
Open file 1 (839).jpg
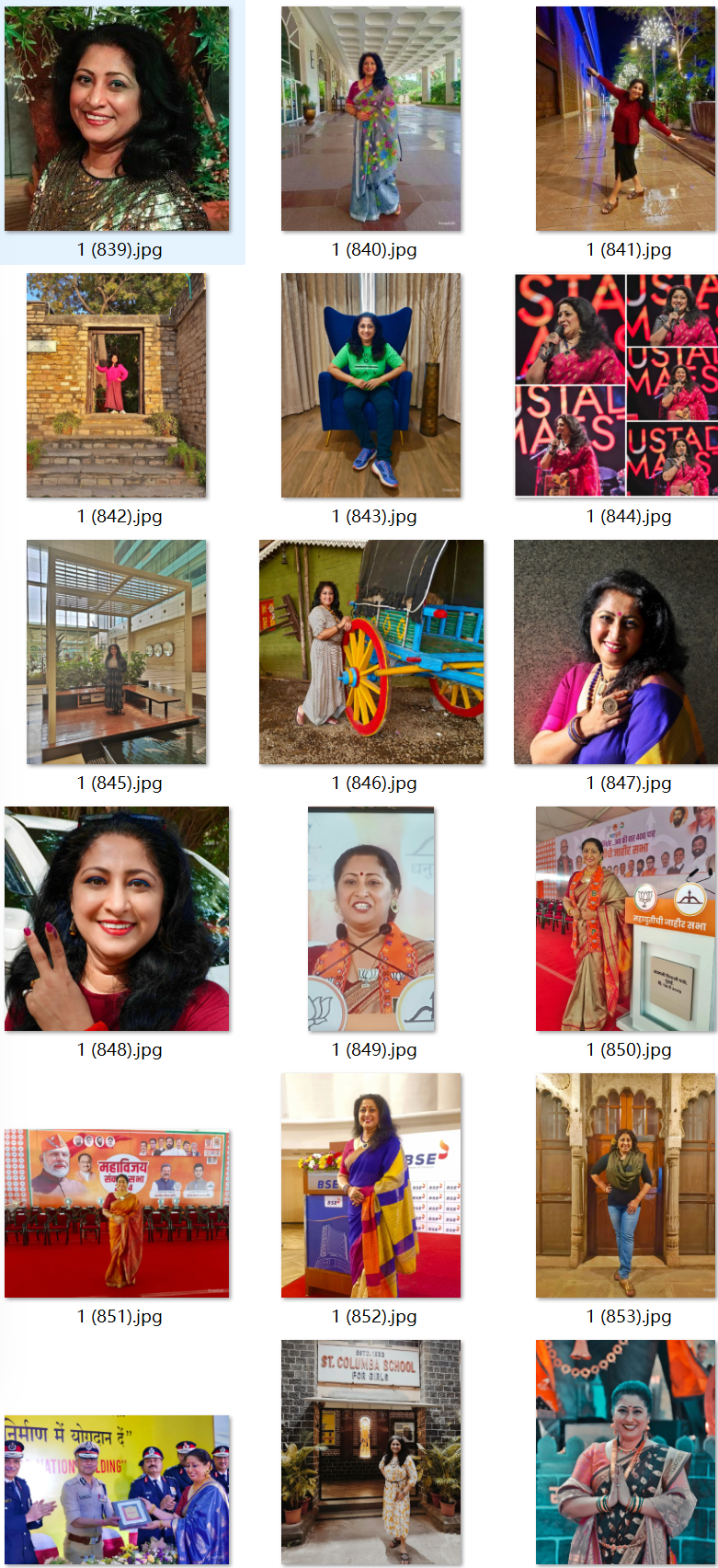(117, 120)
